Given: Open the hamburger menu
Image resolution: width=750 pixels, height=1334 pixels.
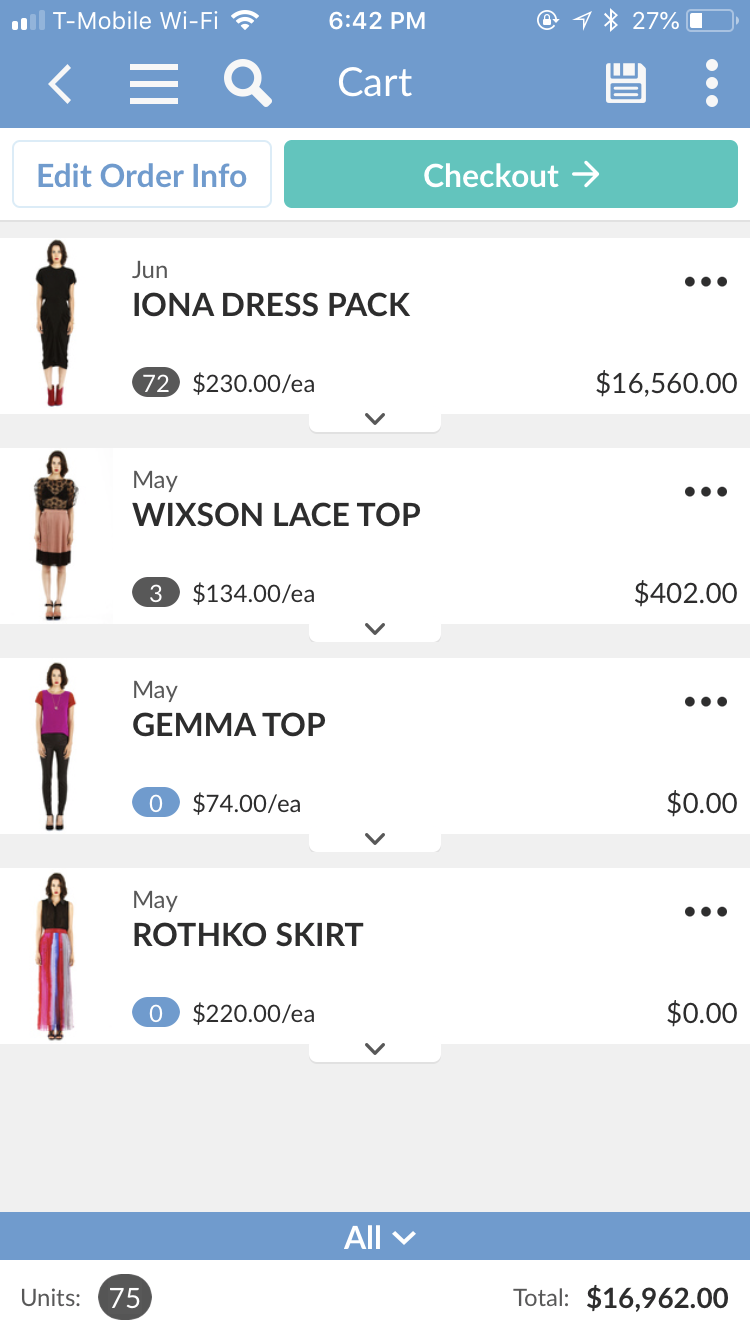Looking at the screenshot, I should coord(154,84).
